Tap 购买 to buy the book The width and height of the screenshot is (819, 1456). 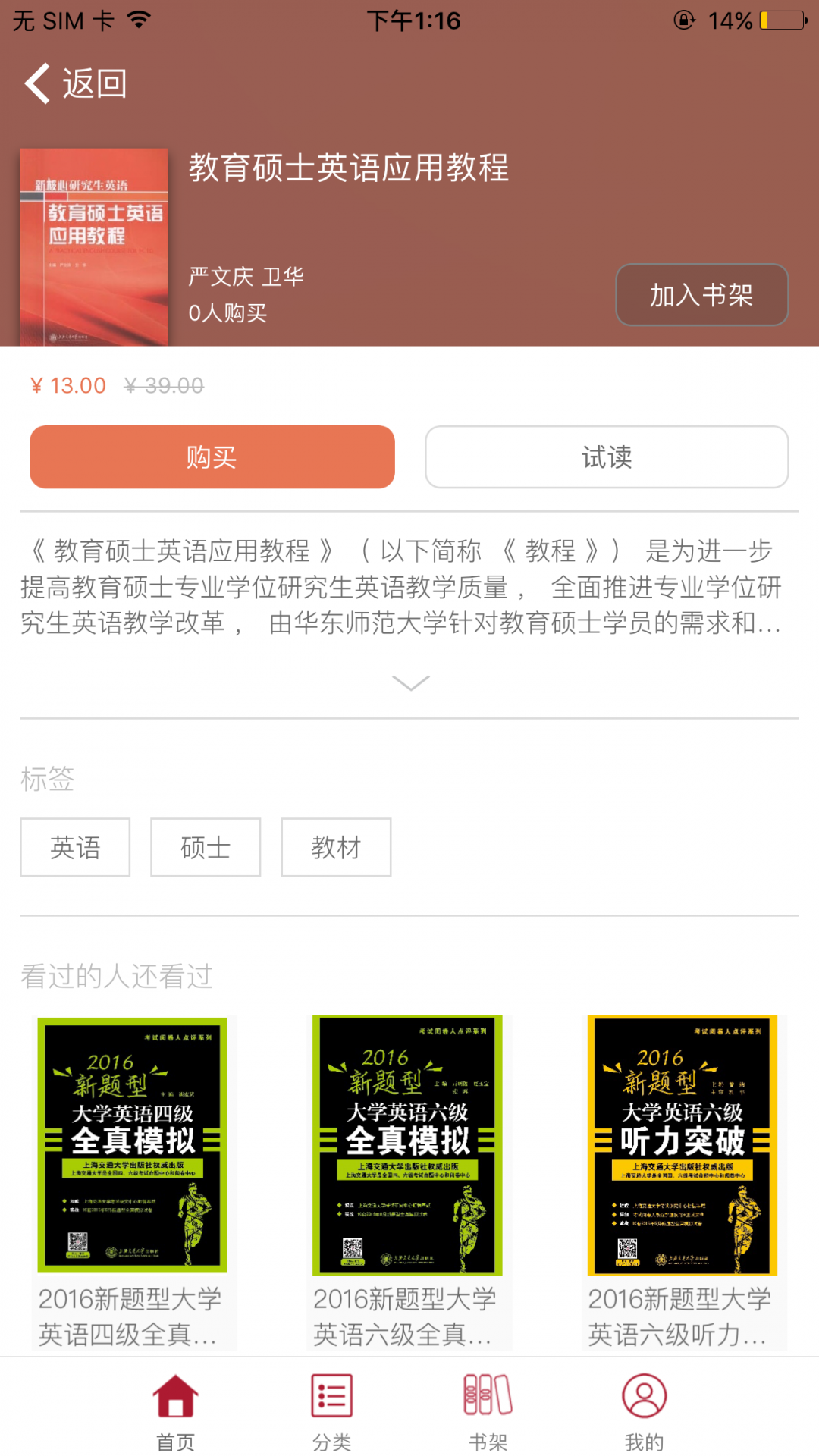click(x=212, y=457)
